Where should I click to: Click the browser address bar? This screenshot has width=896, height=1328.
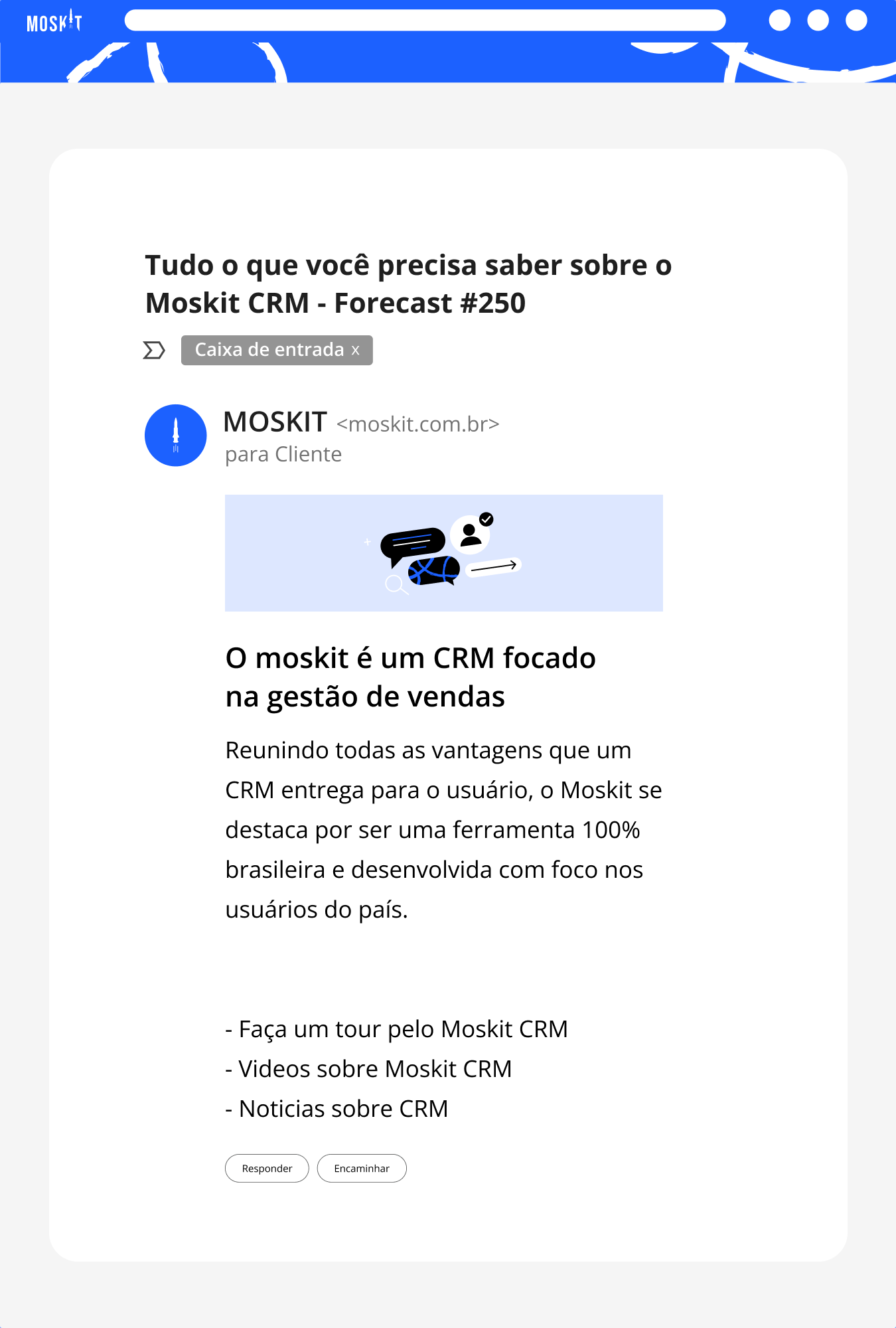(427, 21)
